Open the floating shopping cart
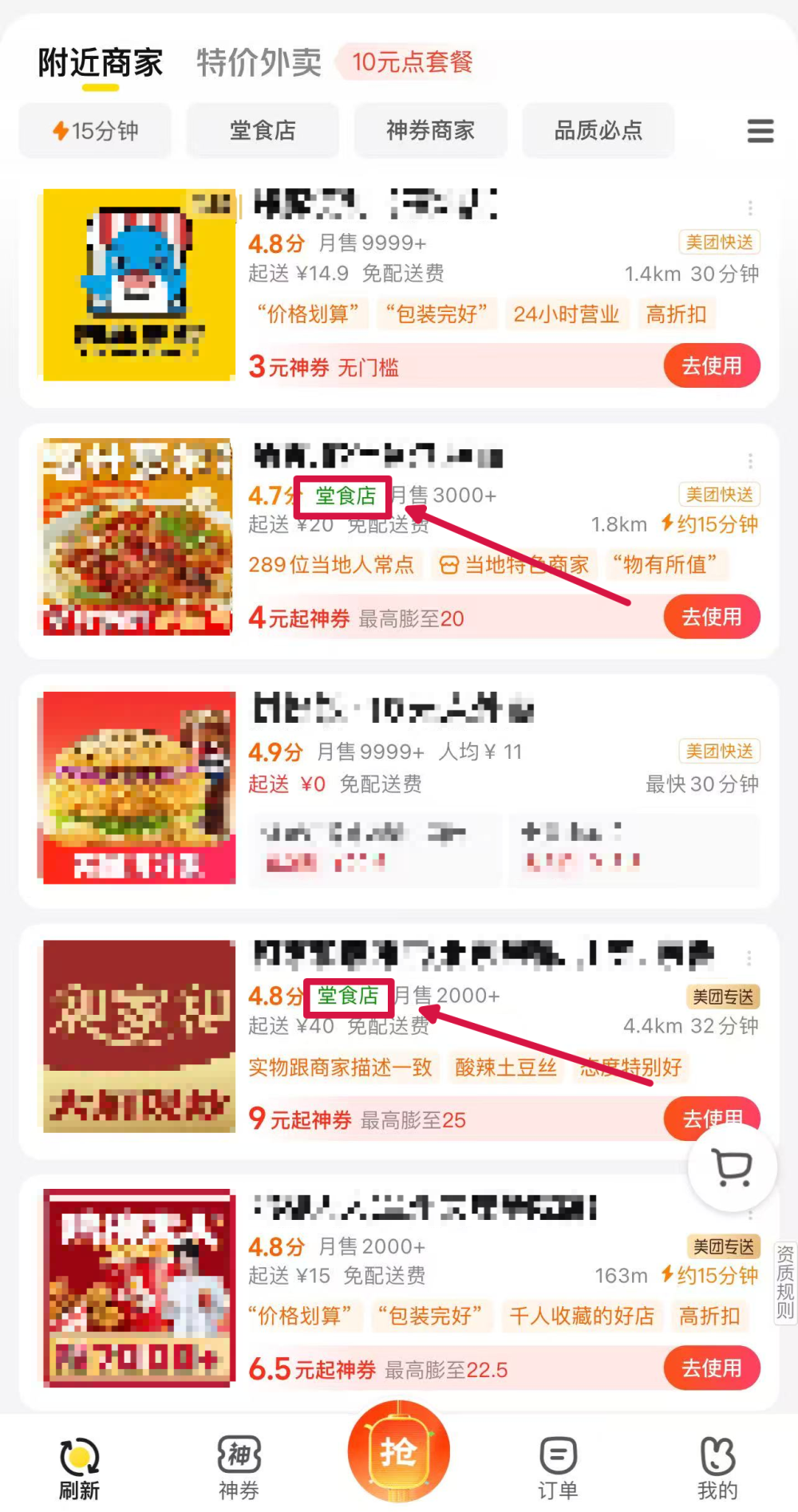The image size is (798, 1512). tap(731, 1167)
